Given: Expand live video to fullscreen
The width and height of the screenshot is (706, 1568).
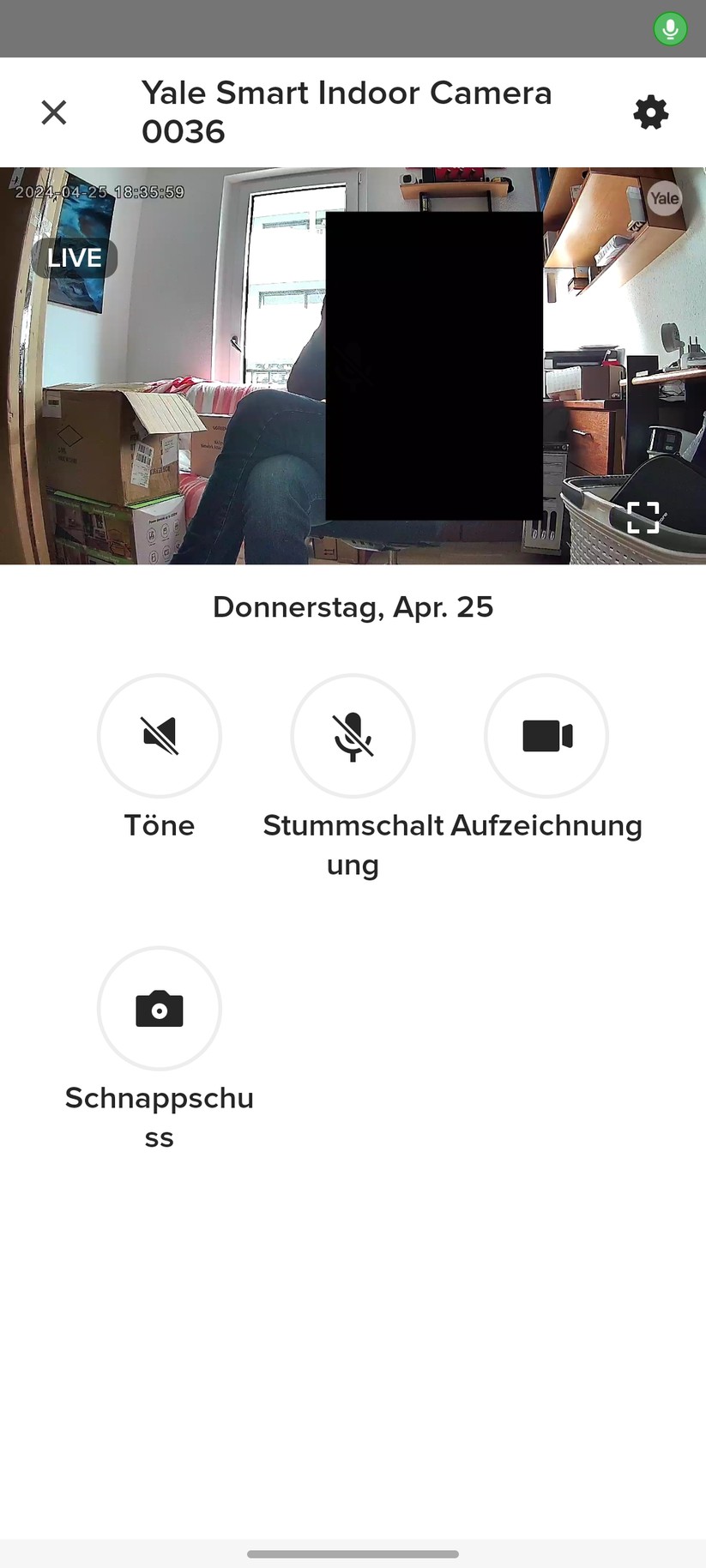Looking at the screenshot, I should tap(643, 517).
